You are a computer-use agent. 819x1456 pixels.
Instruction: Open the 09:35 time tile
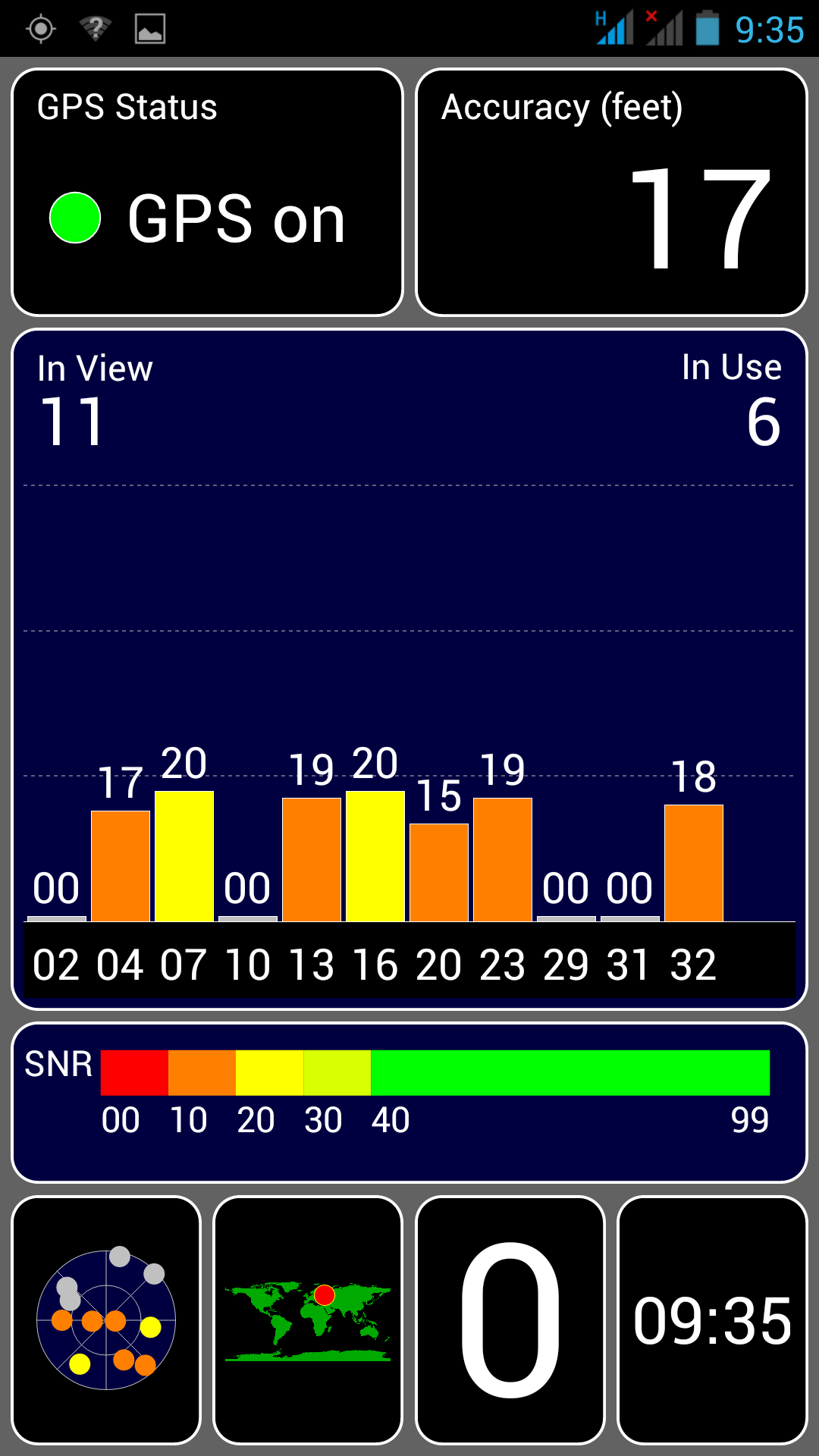point(712,1320)
